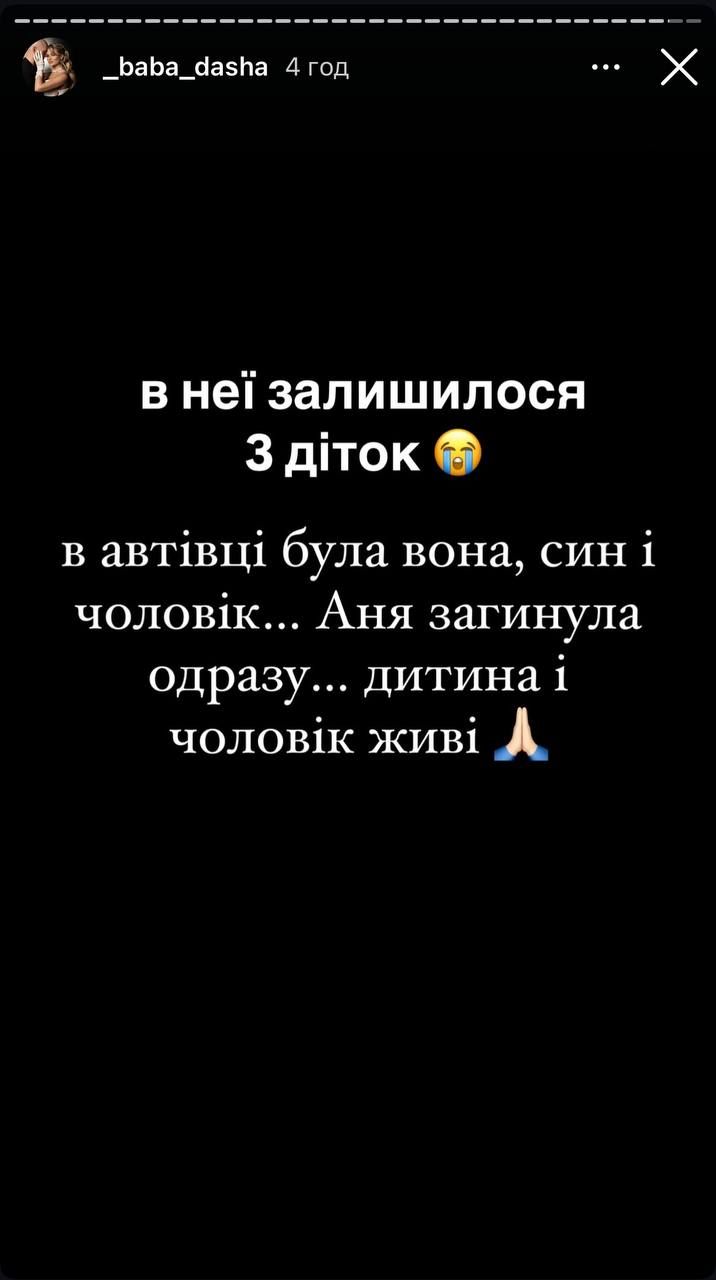Open the three-dot story options menu

click(607, 68)
